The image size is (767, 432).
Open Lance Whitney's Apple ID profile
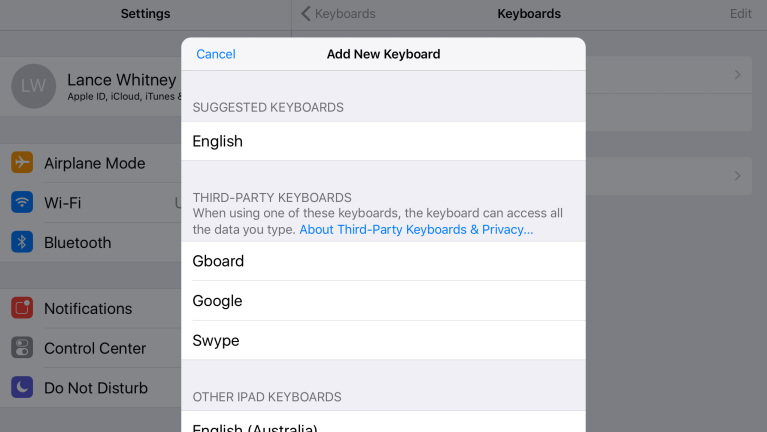click(x=95, y=86)
